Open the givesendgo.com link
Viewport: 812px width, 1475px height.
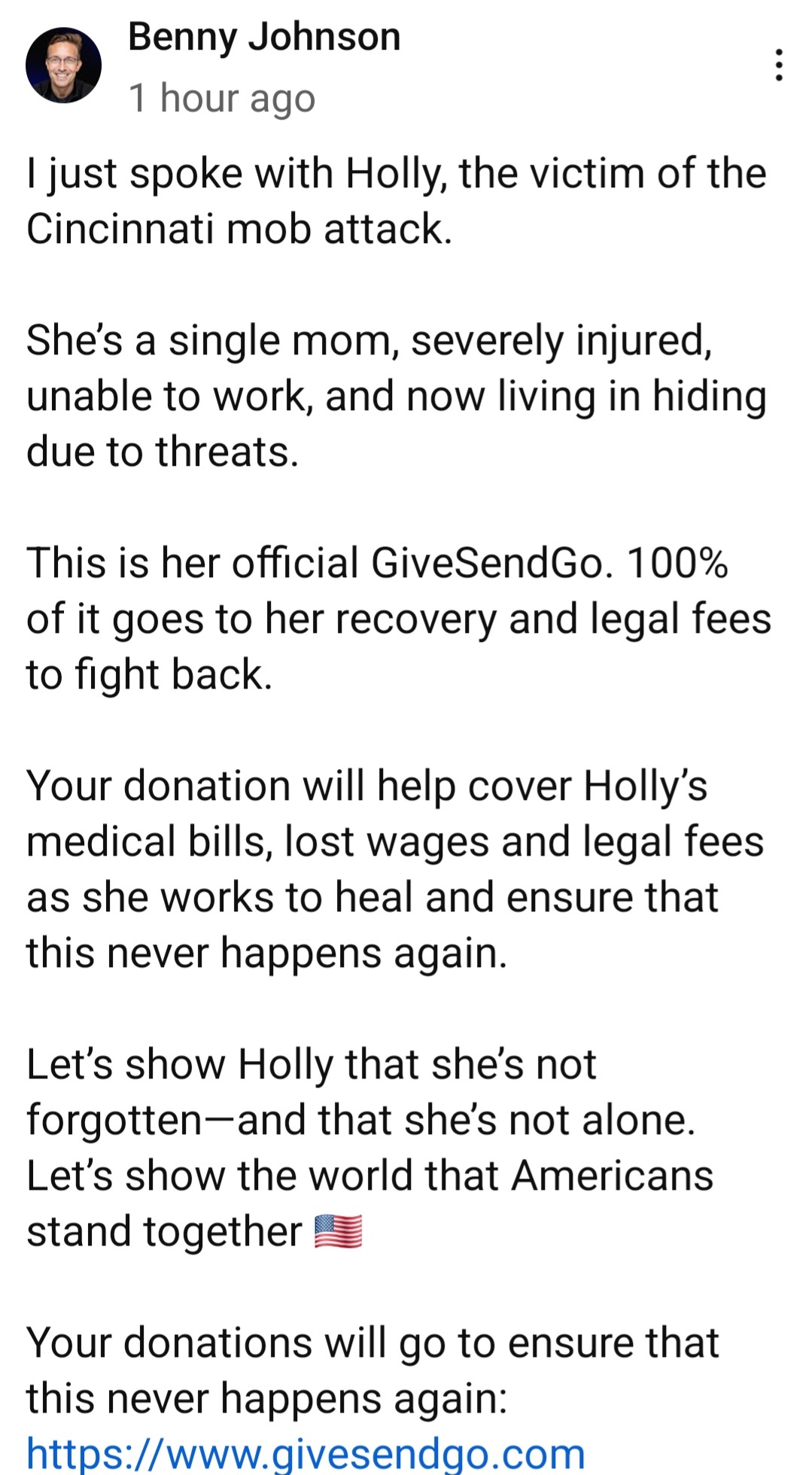(306, 1453)
